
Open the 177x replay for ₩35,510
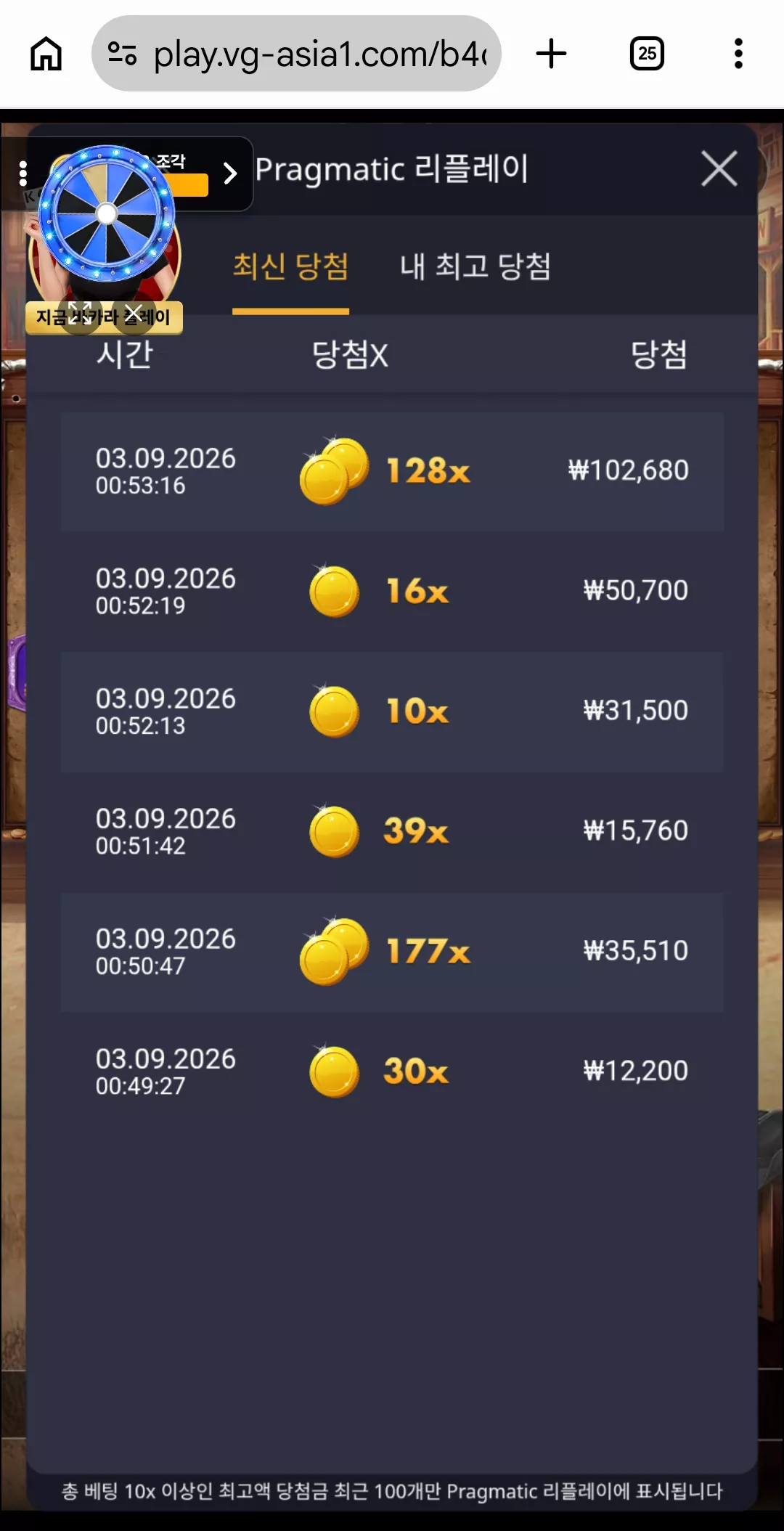pos(392,952)
